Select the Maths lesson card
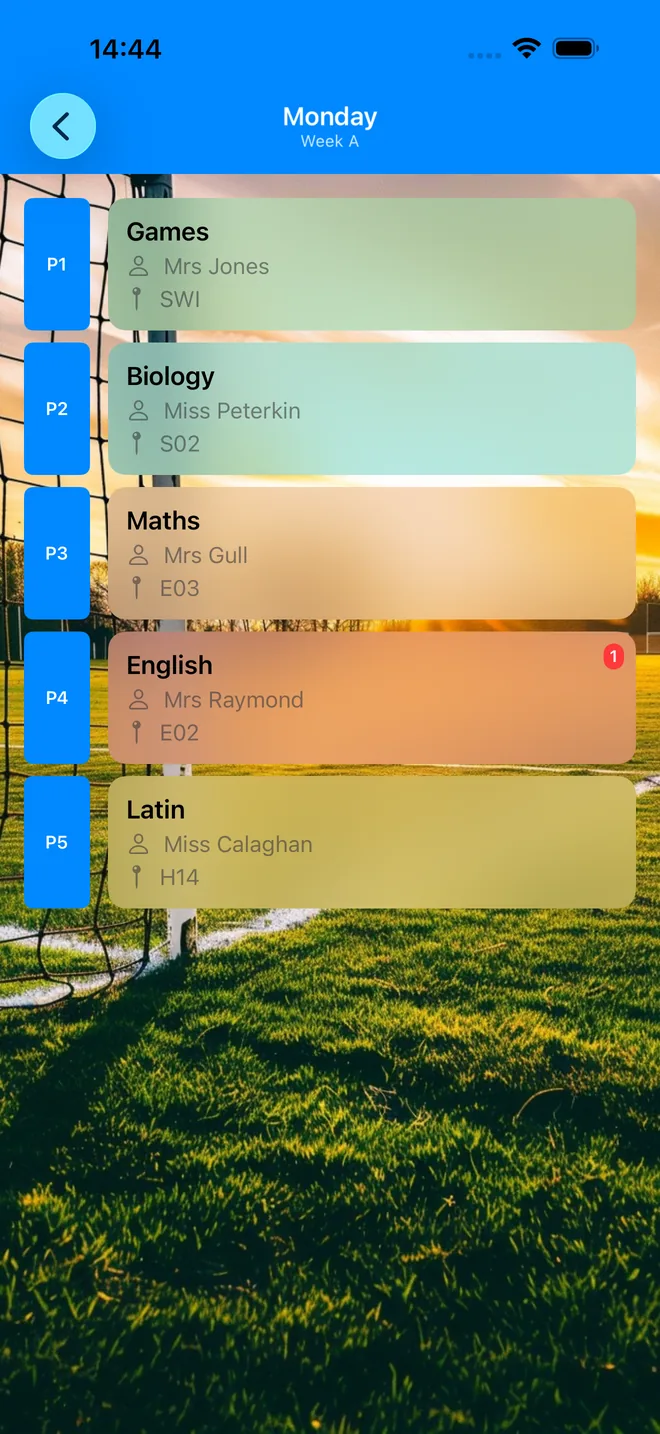The height and width of the screenshot is (1434, 660). coord(372,553)
